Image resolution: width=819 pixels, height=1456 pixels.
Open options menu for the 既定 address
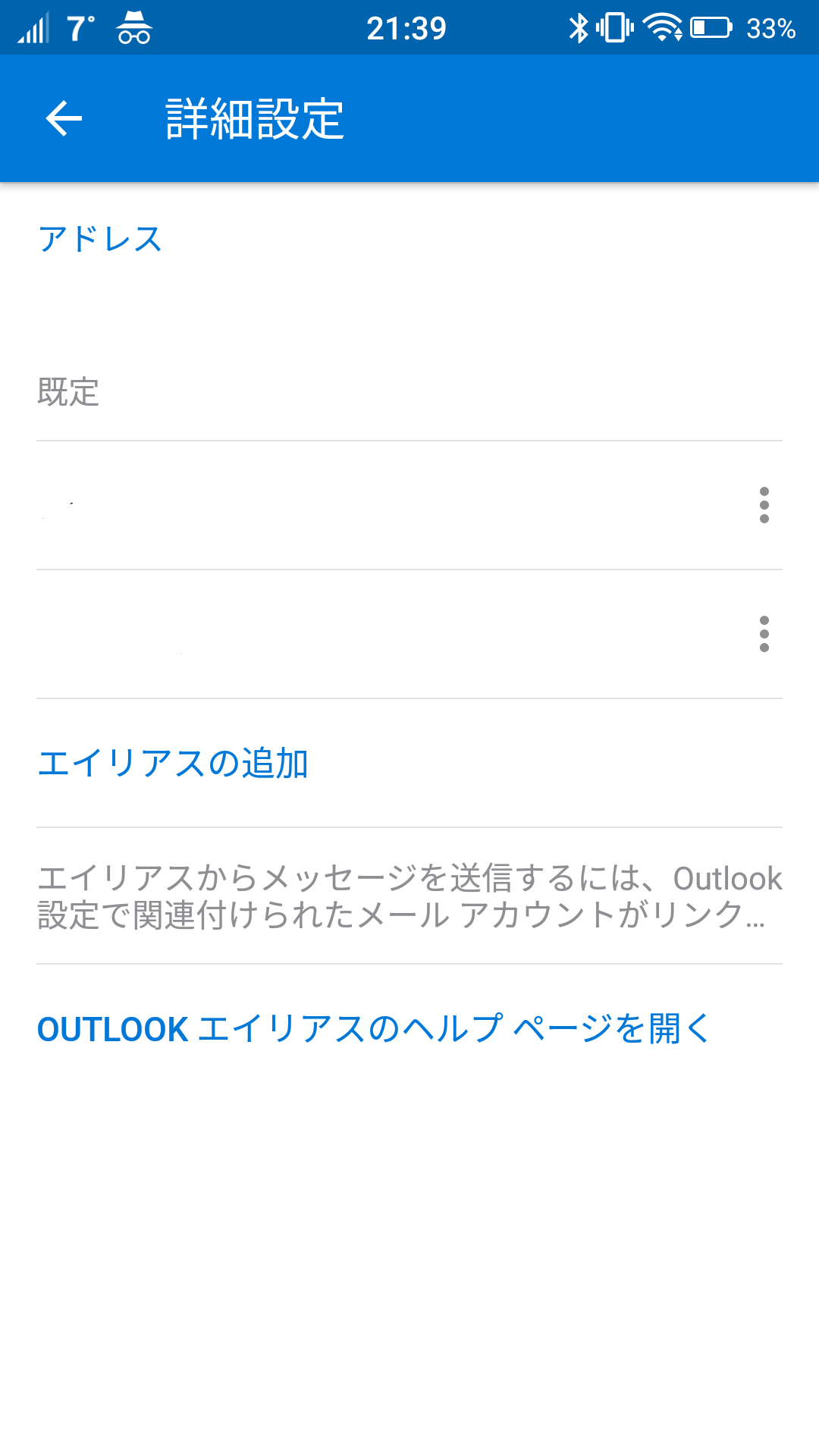(764, 505)
